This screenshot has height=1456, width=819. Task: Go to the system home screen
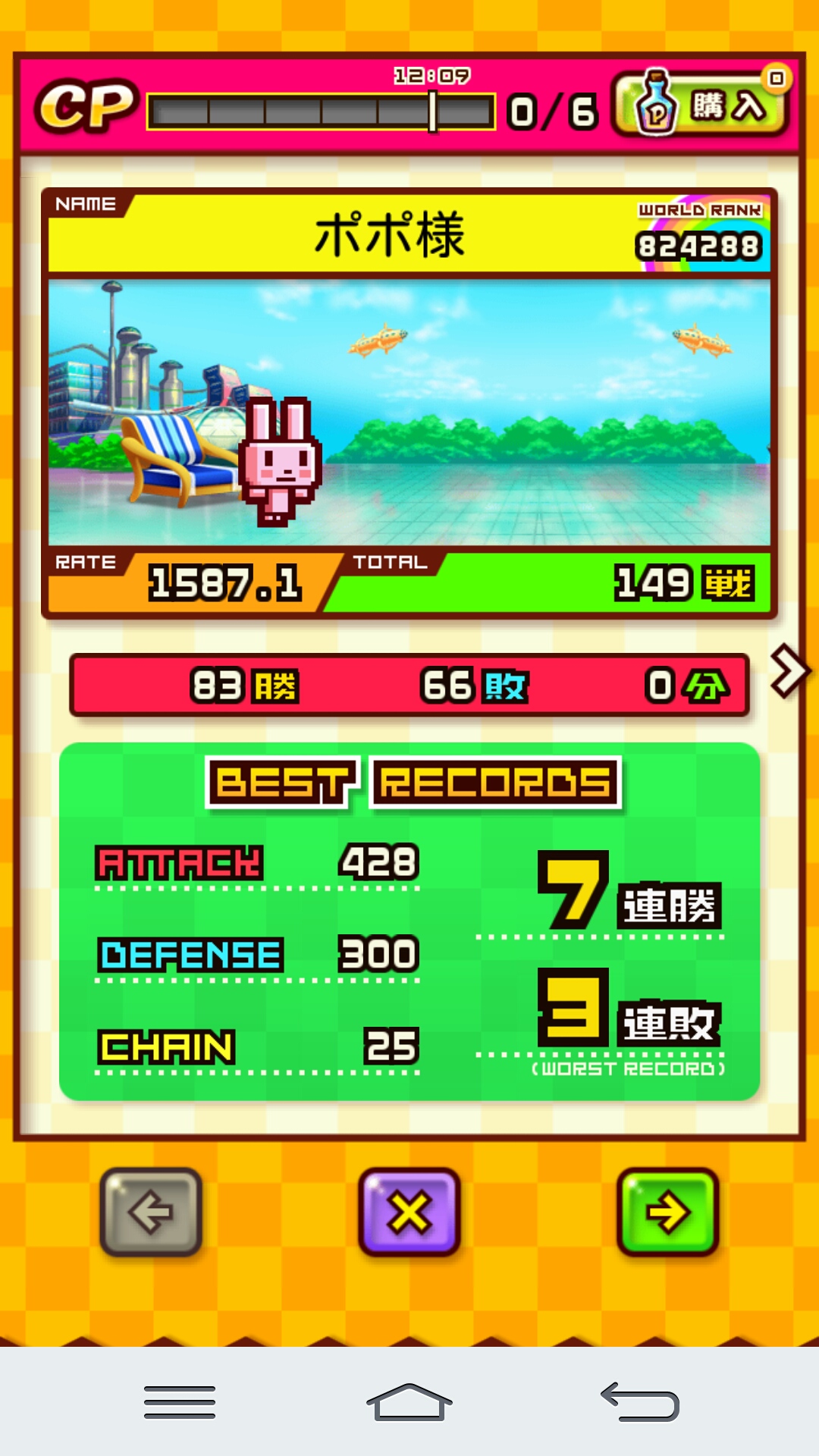409,1401
